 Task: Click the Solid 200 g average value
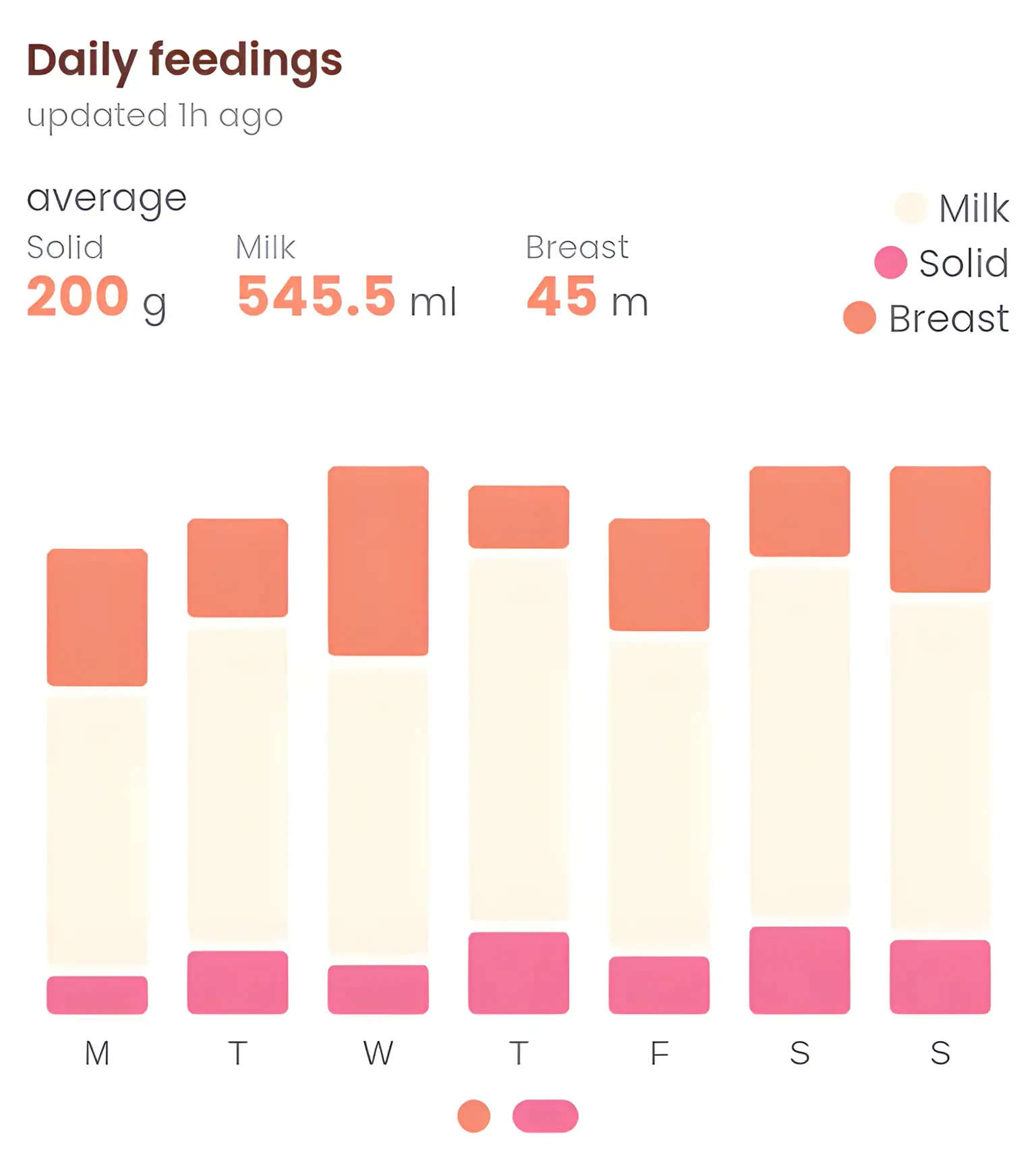(96, 295)
